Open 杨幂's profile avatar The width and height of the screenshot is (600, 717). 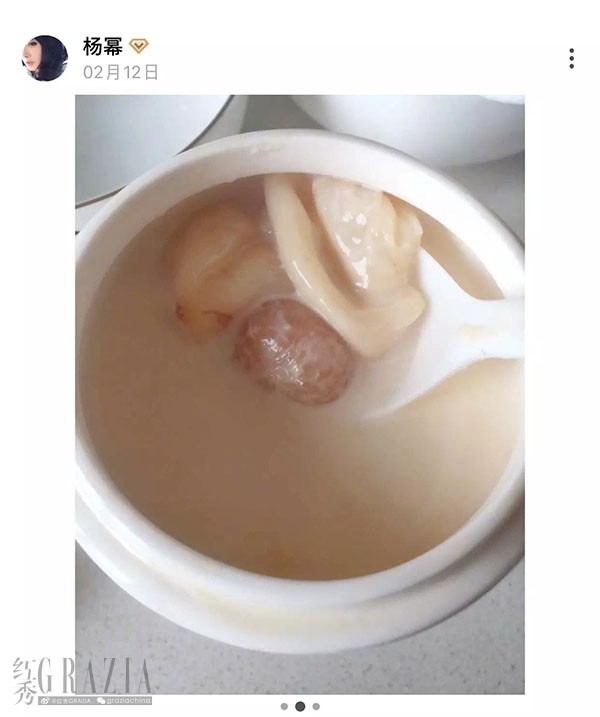point(45,58)
